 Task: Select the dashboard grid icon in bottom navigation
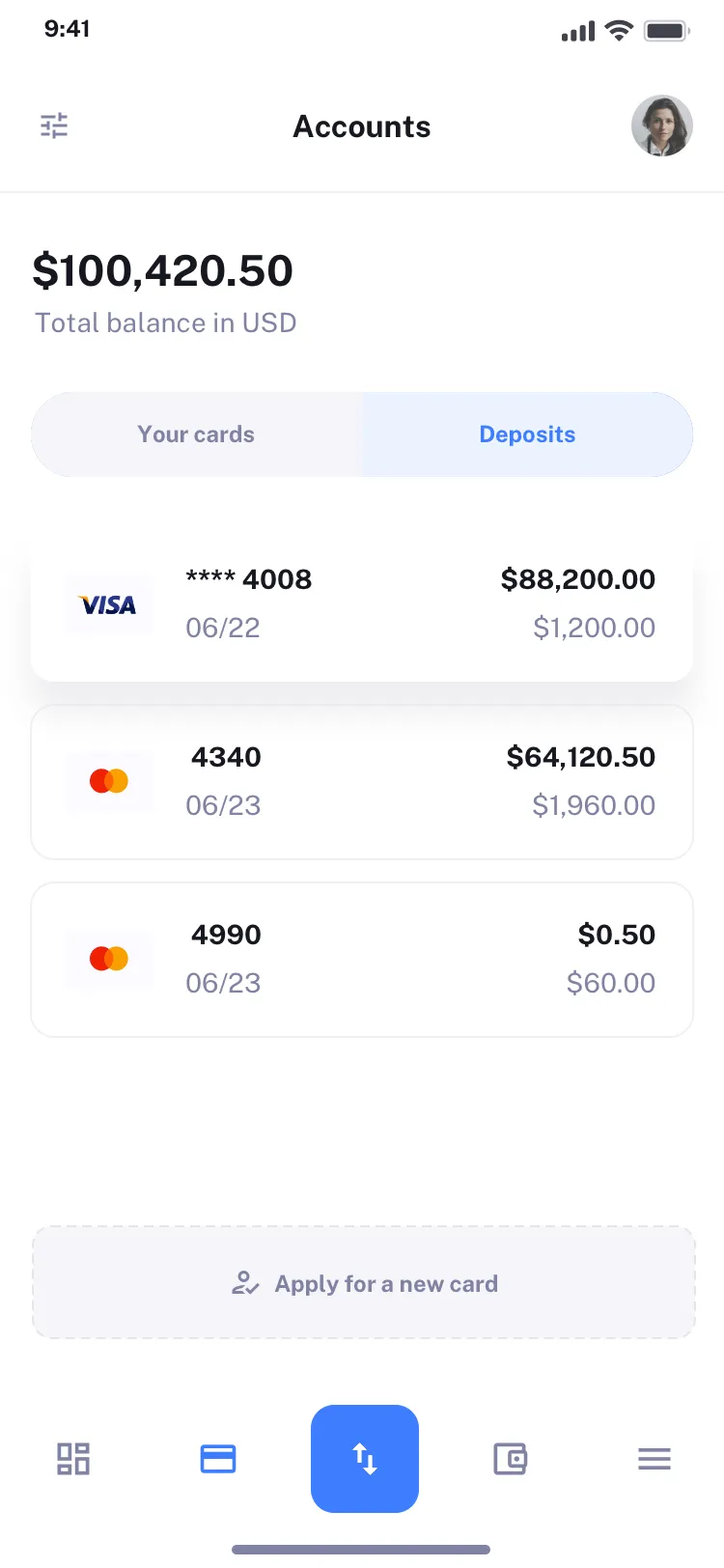(73, 1459)
